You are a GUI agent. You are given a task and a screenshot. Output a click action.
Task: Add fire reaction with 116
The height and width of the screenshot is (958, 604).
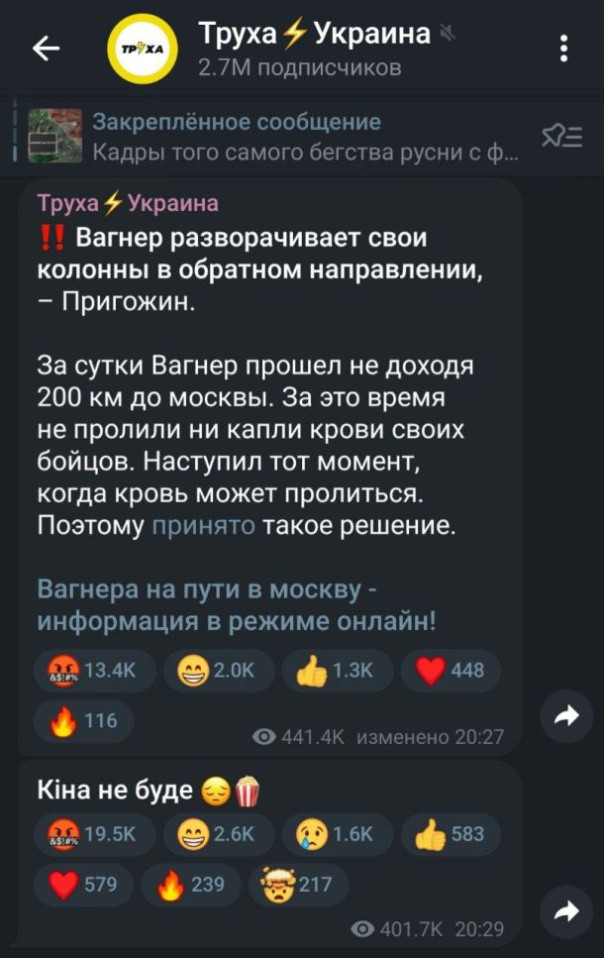[x=84, y=720]
